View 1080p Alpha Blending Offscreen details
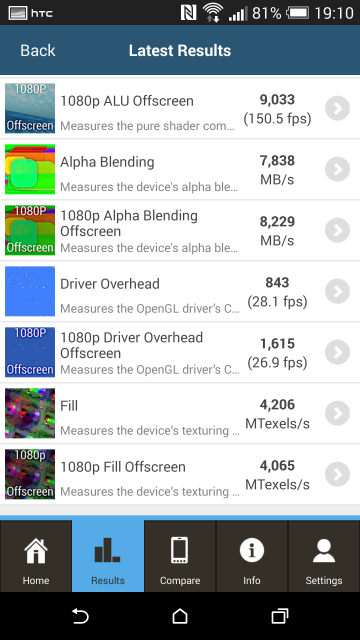 pyautogui.click(x=180, y=230)
